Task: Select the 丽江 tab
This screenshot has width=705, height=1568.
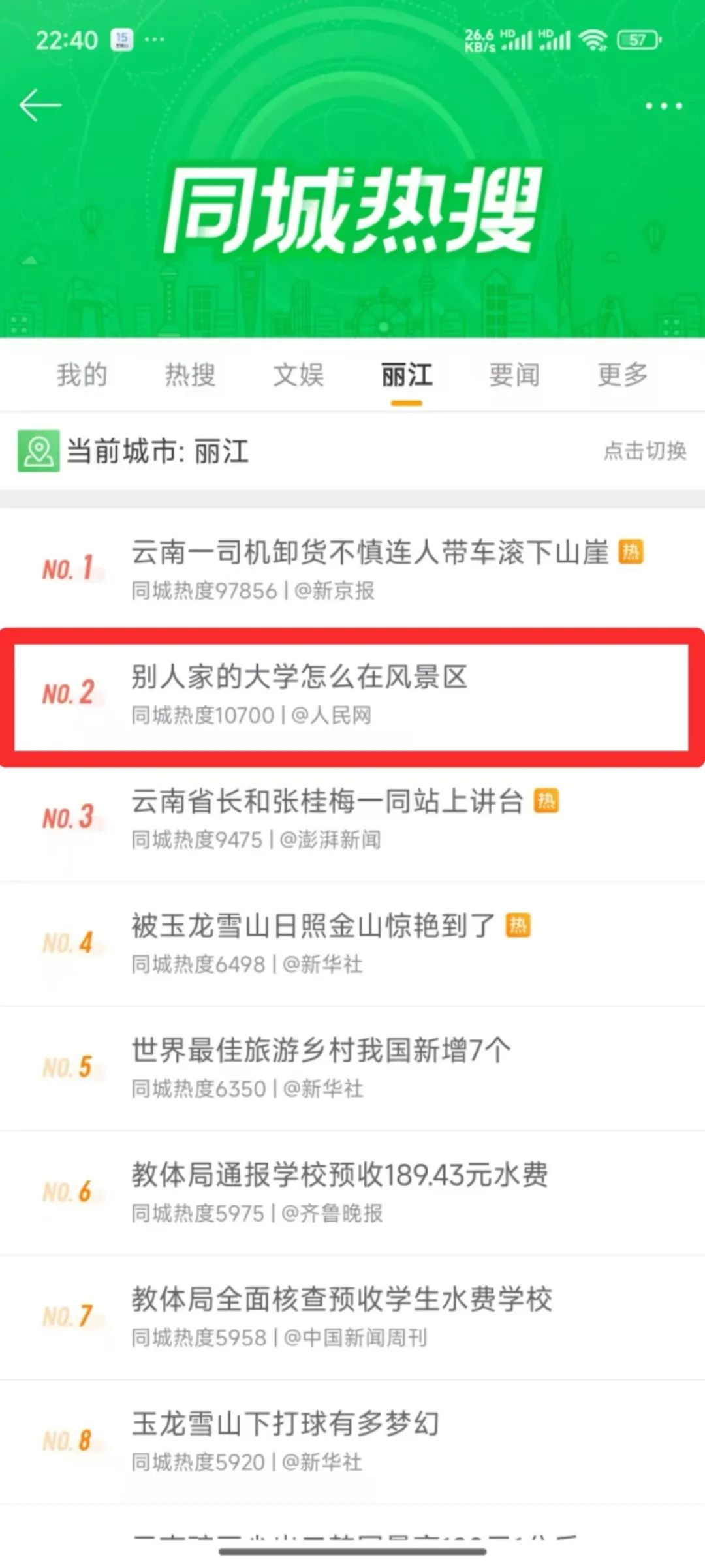Action: coord(407,375)
